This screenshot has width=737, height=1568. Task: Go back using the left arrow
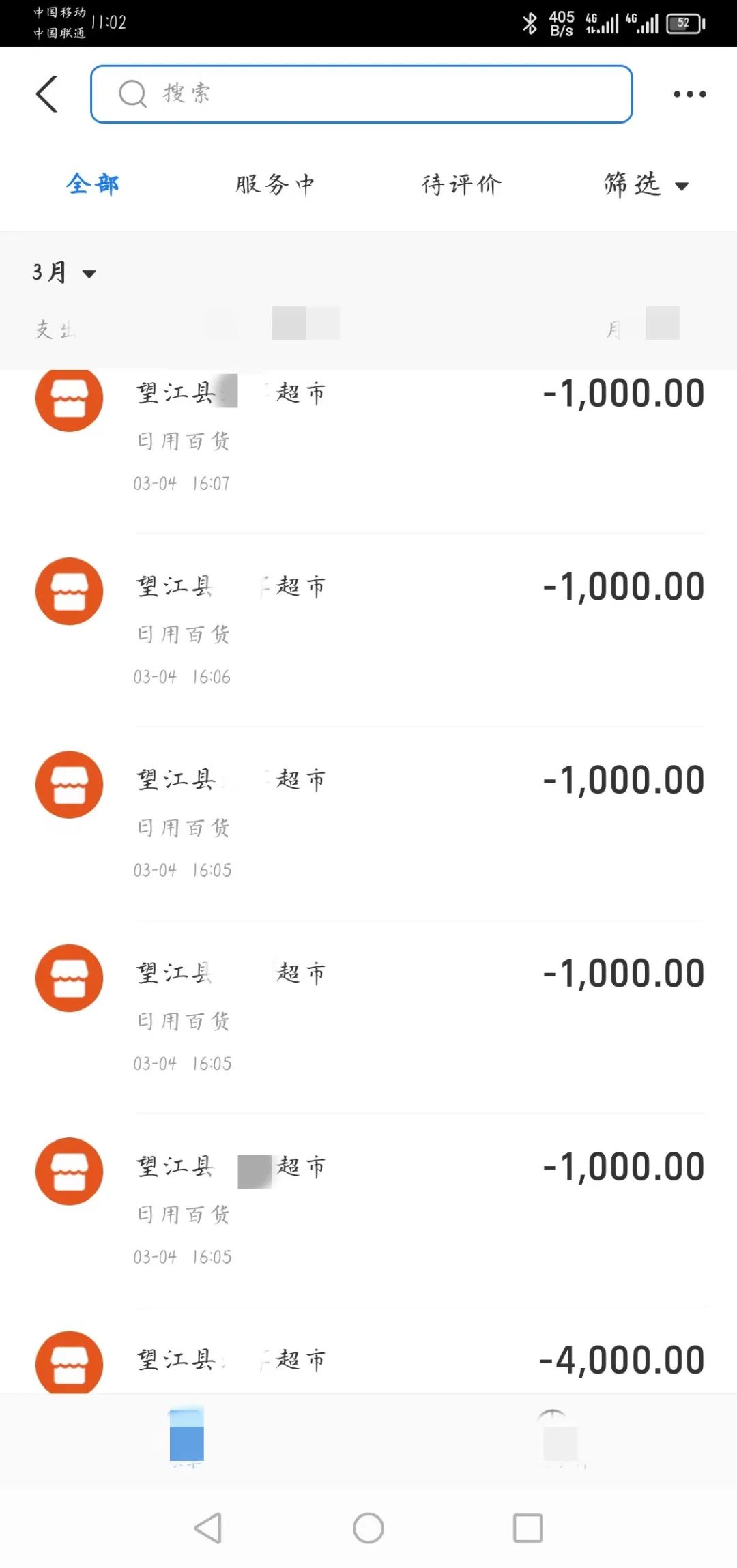pos(46,93)
